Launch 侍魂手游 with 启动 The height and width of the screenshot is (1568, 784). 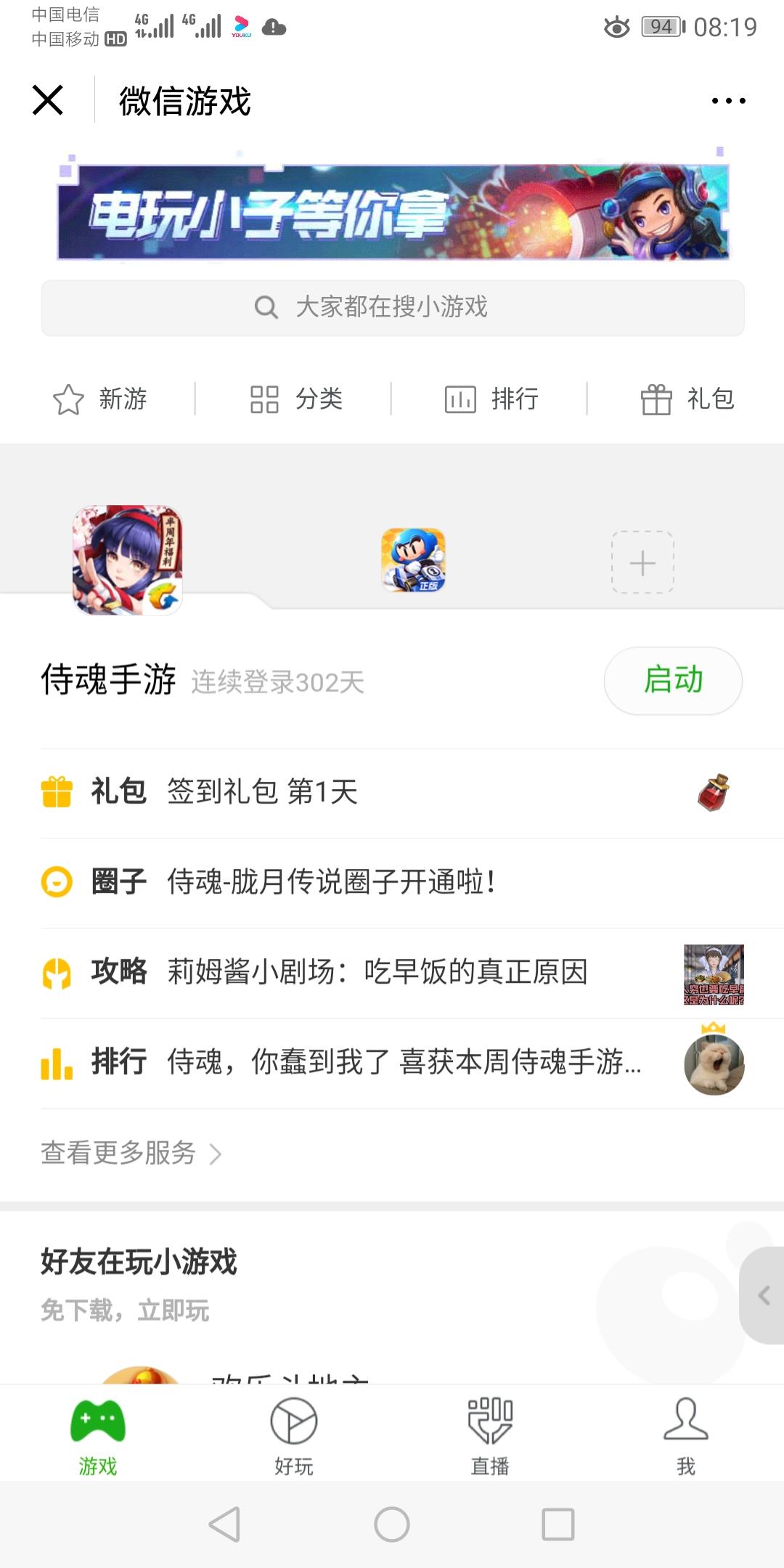(672, 680)
